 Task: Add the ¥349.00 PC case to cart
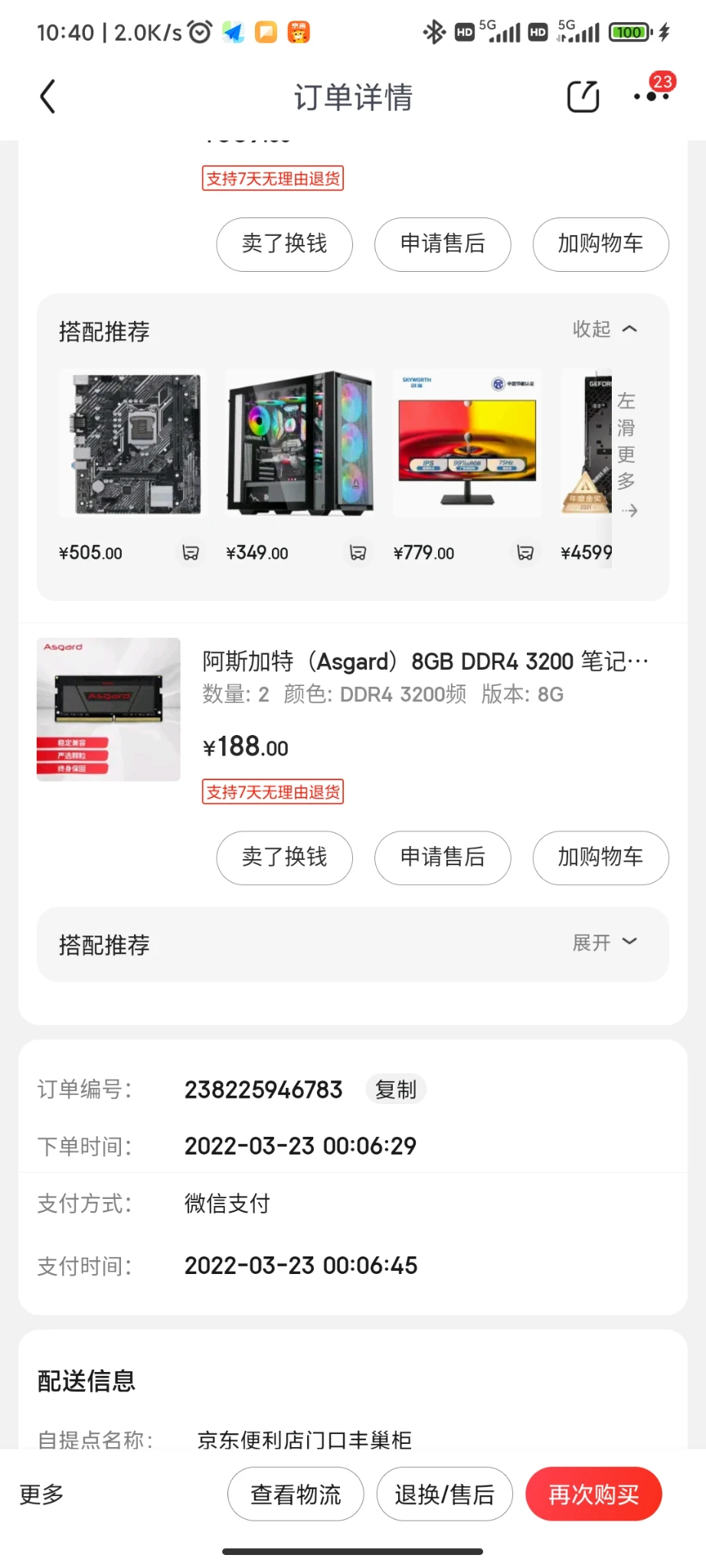(358, 553)
